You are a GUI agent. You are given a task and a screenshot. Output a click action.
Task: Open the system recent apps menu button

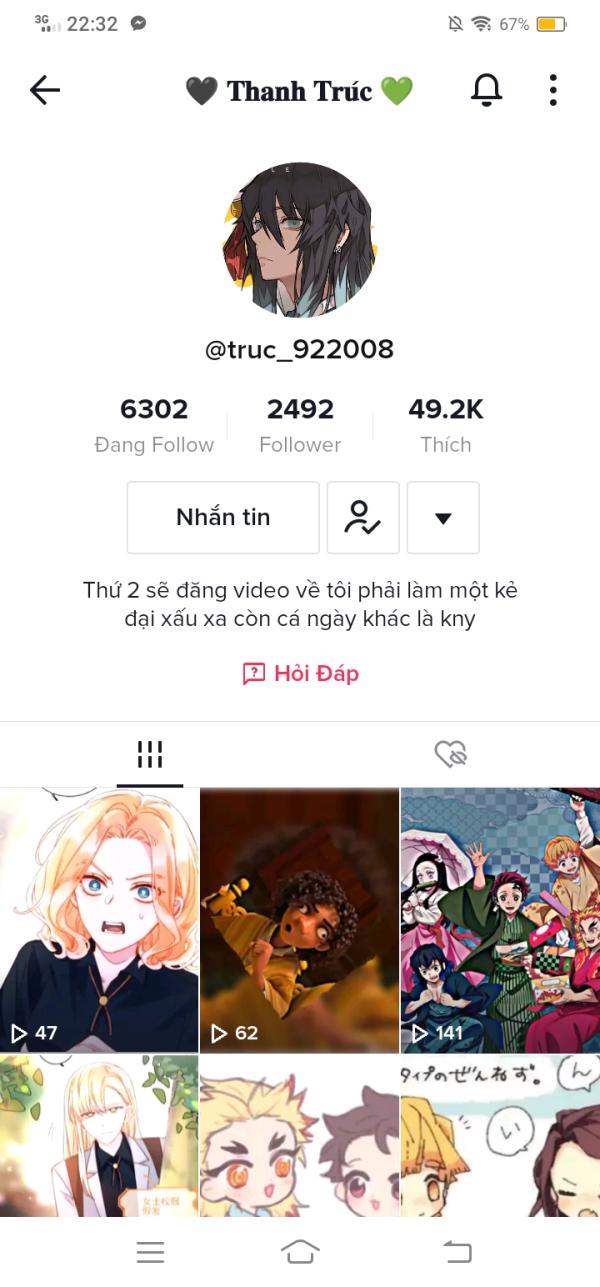point(150,1251)
